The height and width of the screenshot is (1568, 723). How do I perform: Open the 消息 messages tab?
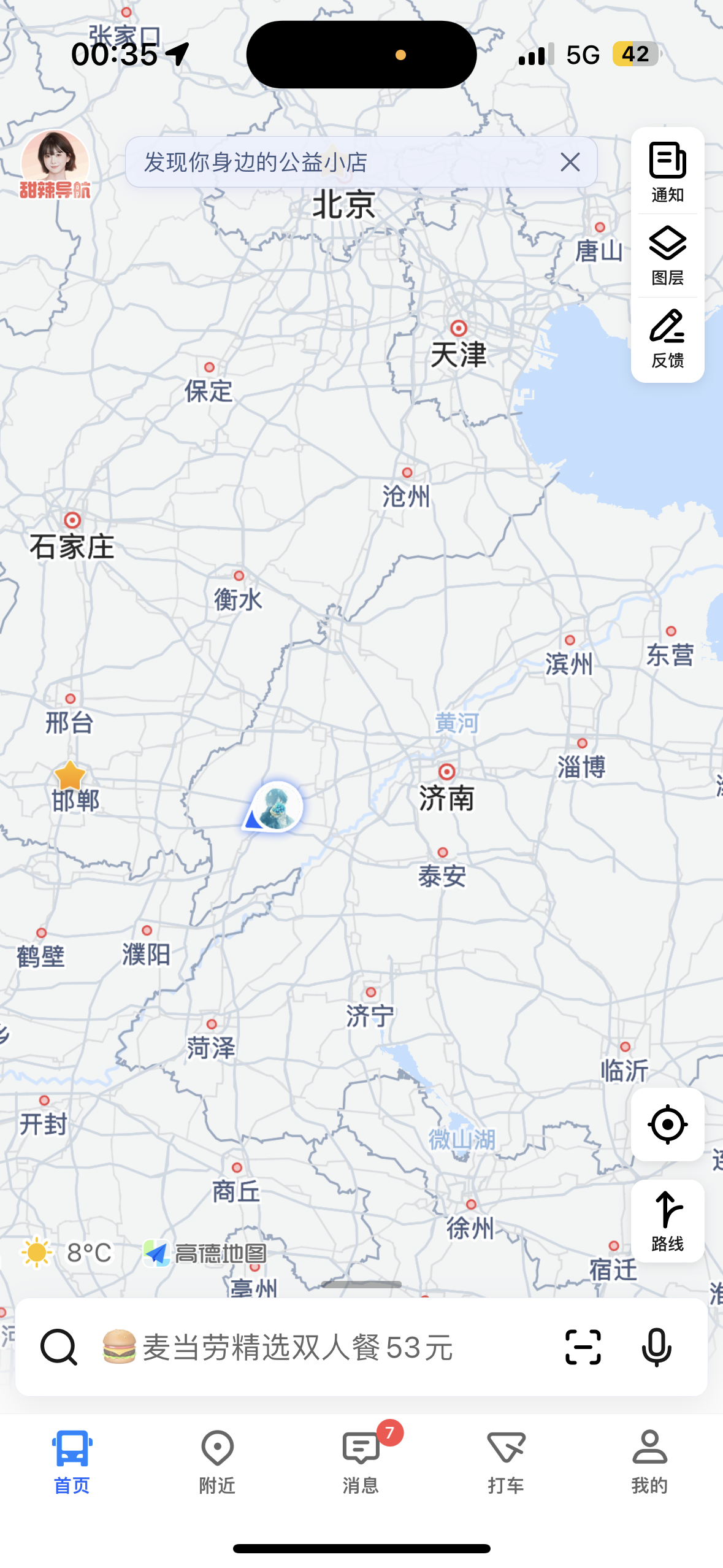click(361, 1462)
